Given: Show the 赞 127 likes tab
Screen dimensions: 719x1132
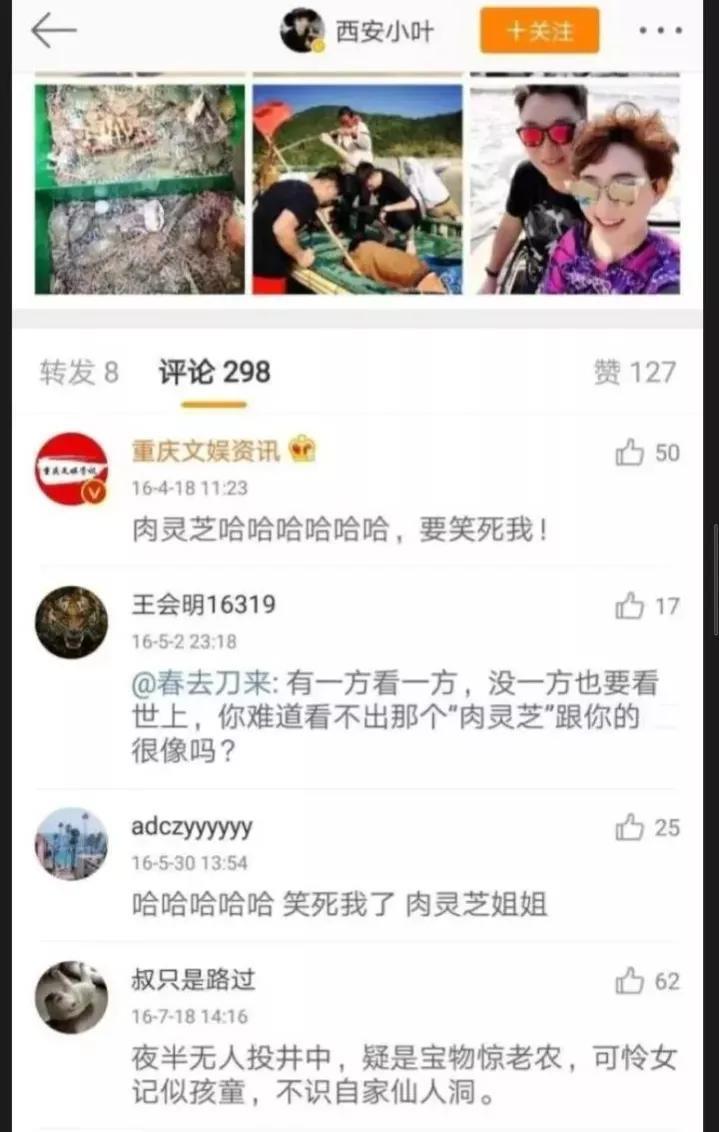Looking at the screenshot, I should pyautogui.click(x=634, y=373).
